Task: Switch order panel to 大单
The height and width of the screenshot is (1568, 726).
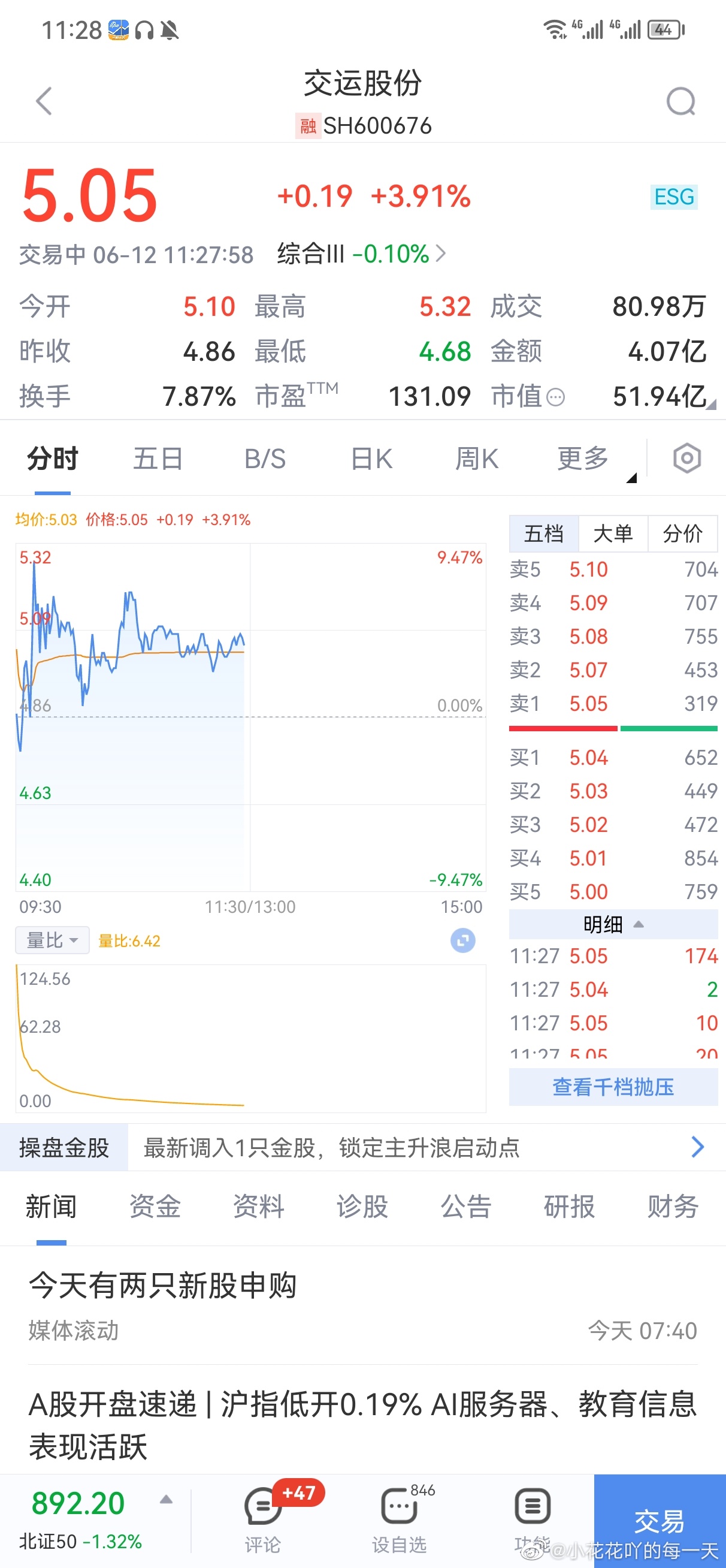Action: point(613,533)
